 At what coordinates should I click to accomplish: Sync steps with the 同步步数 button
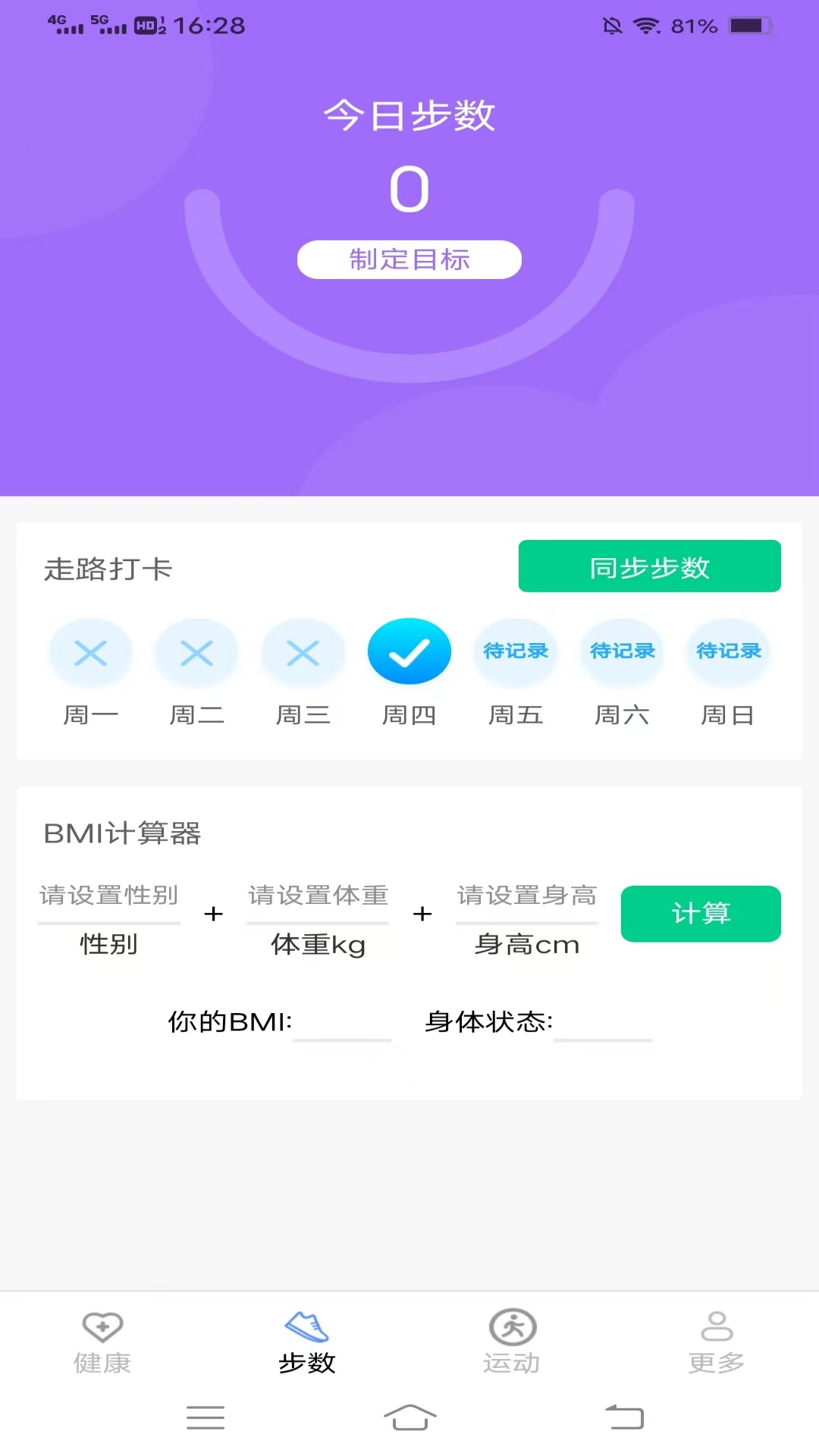649,566
